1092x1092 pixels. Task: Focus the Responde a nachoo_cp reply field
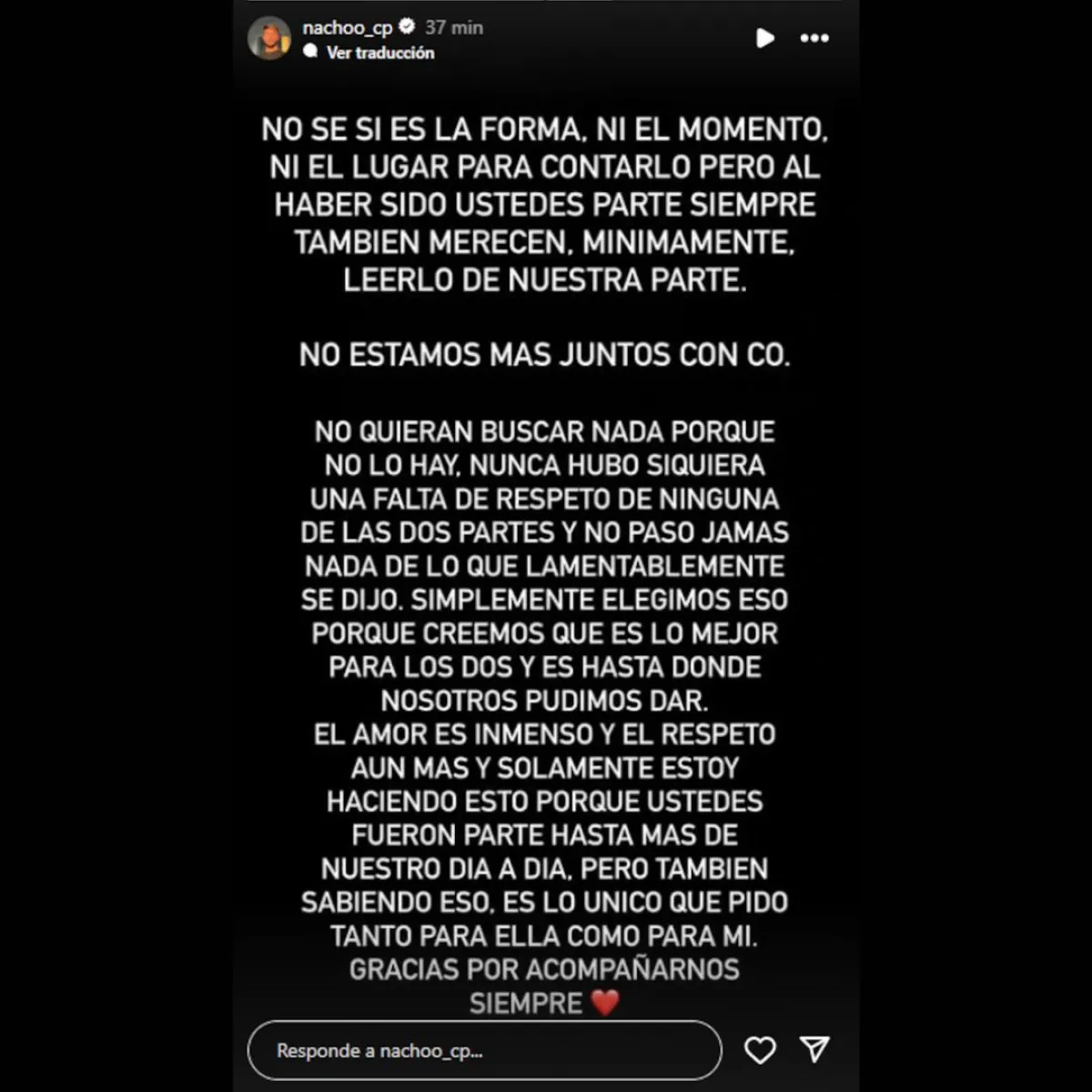tap(484, 1050)
